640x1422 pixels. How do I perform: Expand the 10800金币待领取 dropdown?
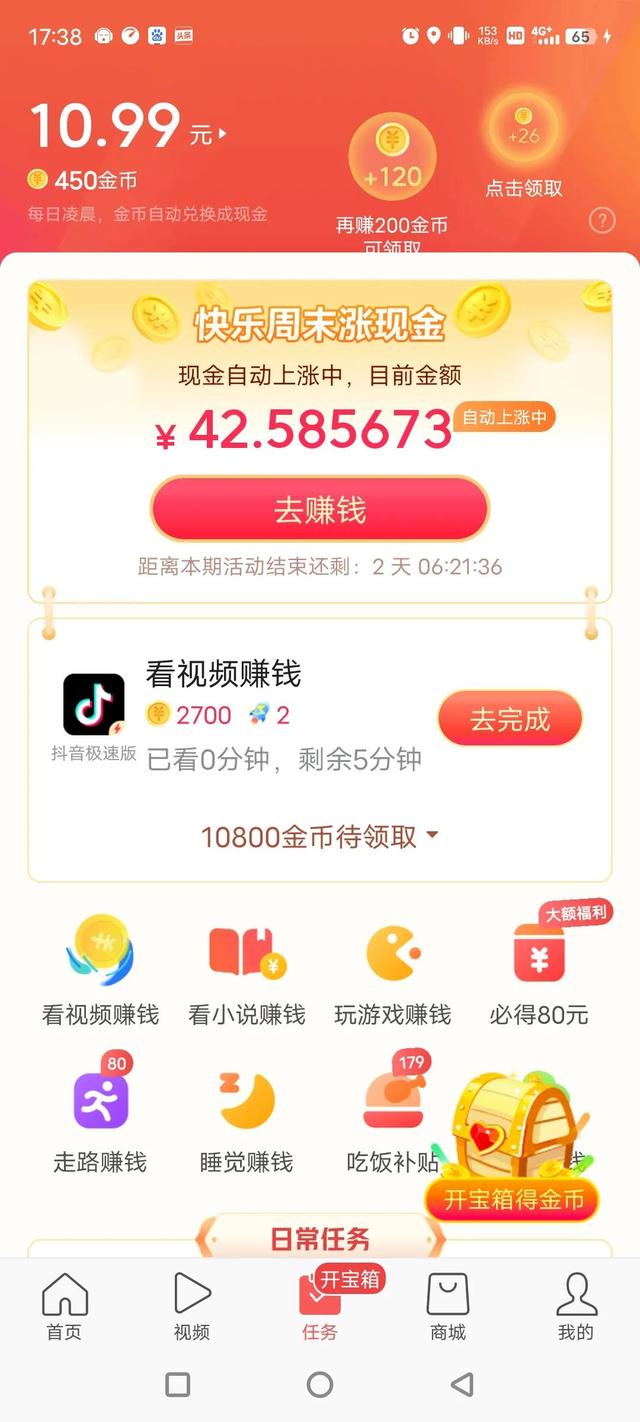320,836
